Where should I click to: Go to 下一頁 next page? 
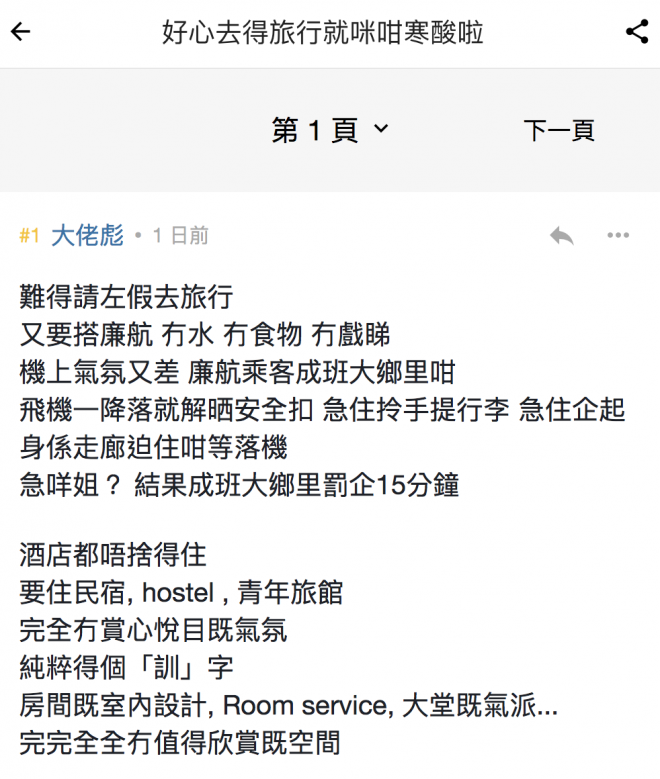pyautogui.click(x=558, y=130)
